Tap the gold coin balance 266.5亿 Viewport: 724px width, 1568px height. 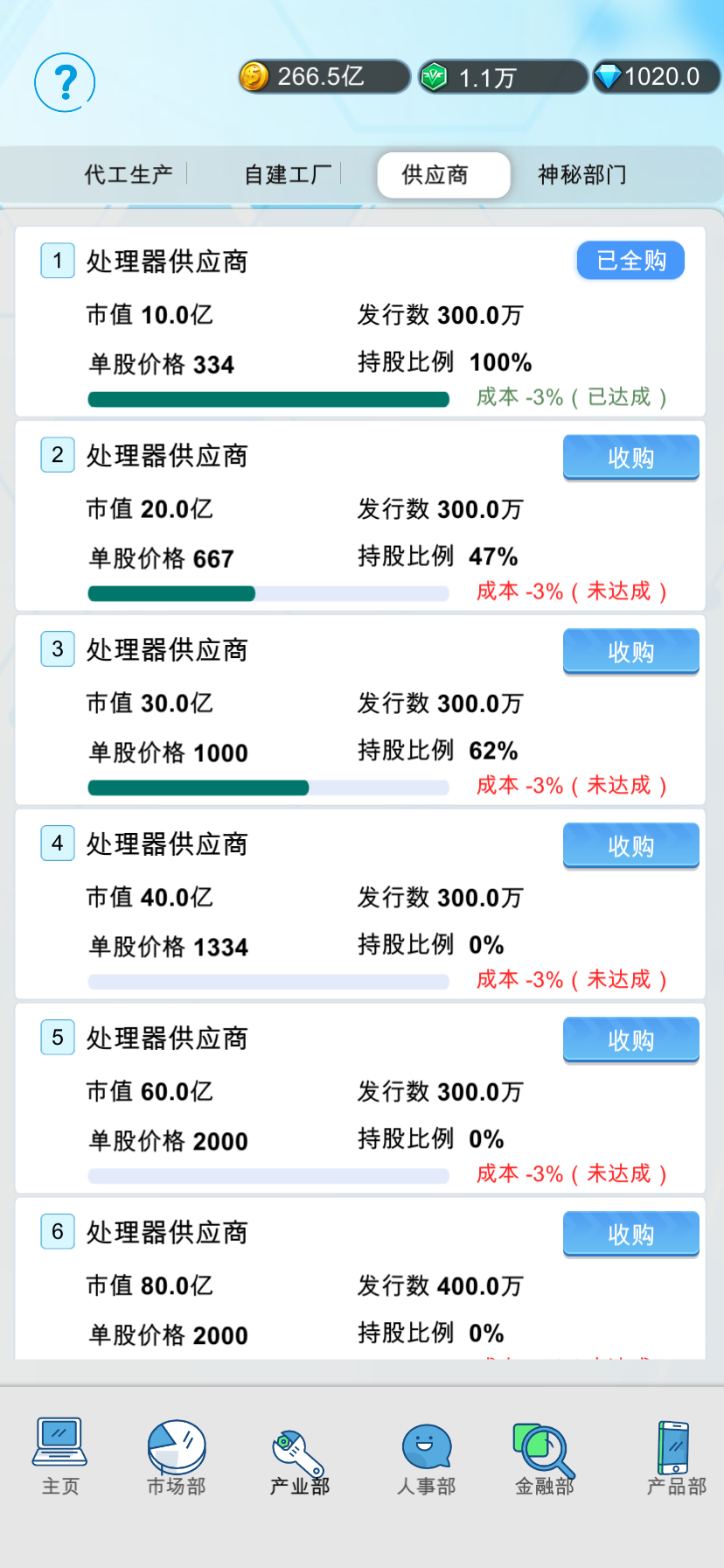(324, 77)
